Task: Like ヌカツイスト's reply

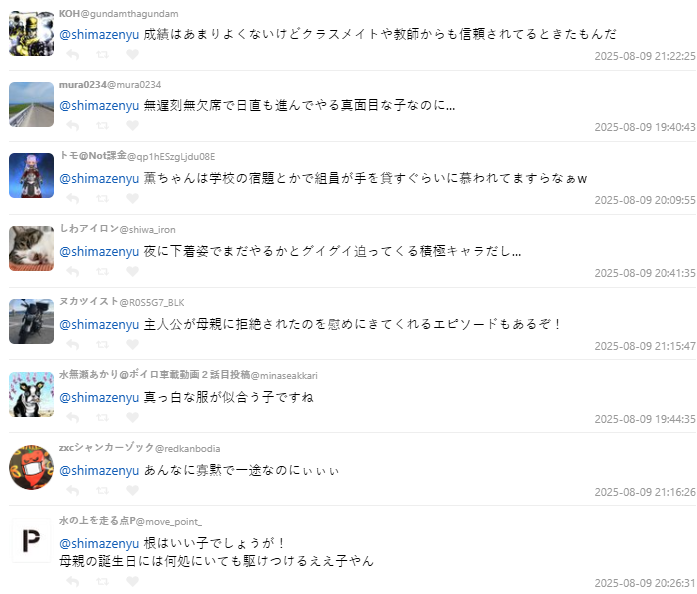Action: 132,345
